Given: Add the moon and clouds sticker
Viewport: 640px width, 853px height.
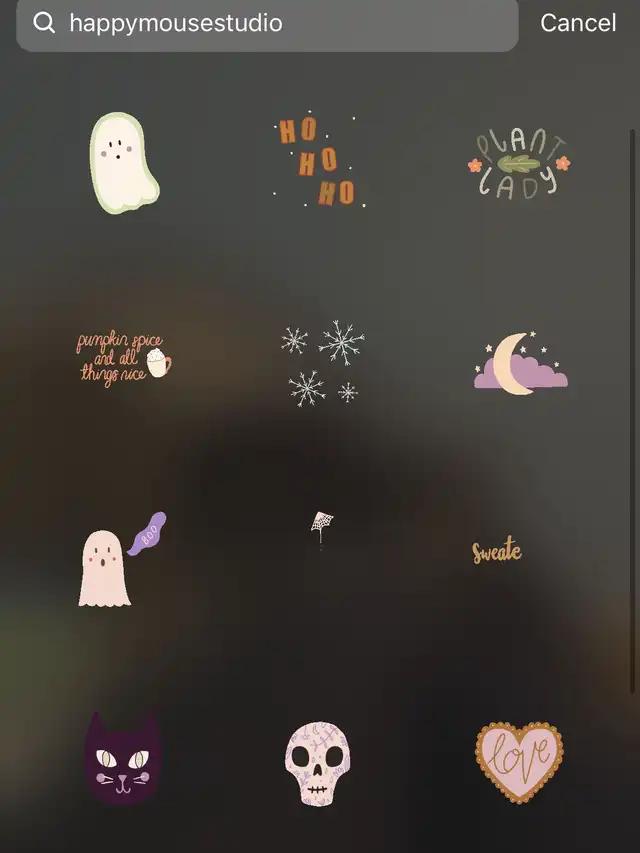Looking at the screenshot, I should tap(519, 361).
